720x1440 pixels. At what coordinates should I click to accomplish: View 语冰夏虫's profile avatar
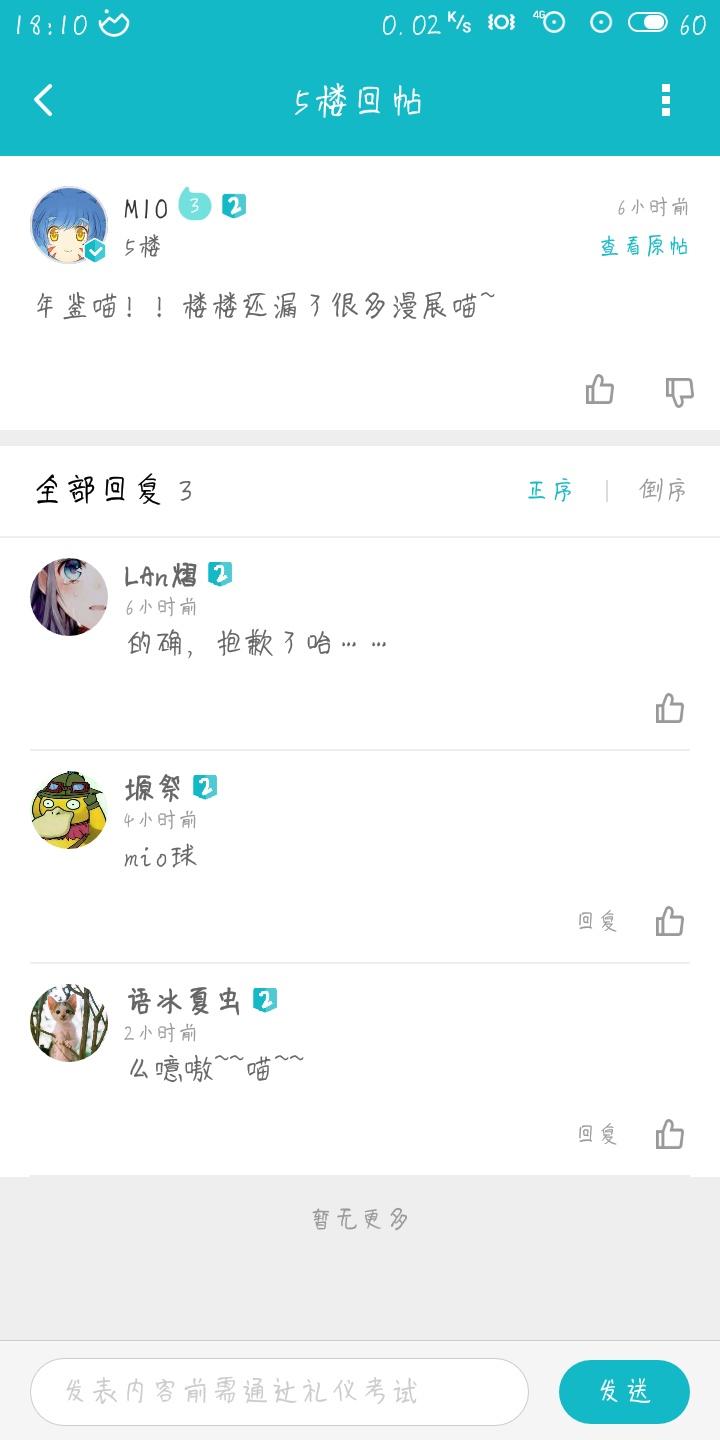69,1022
